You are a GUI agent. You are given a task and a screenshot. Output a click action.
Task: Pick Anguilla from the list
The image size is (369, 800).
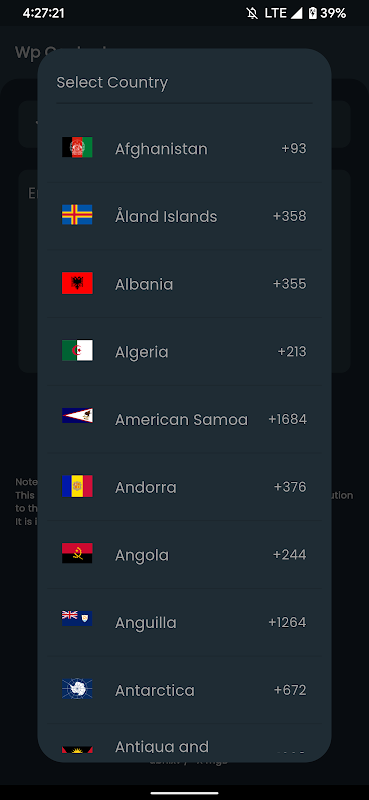[x=184, y=622]
